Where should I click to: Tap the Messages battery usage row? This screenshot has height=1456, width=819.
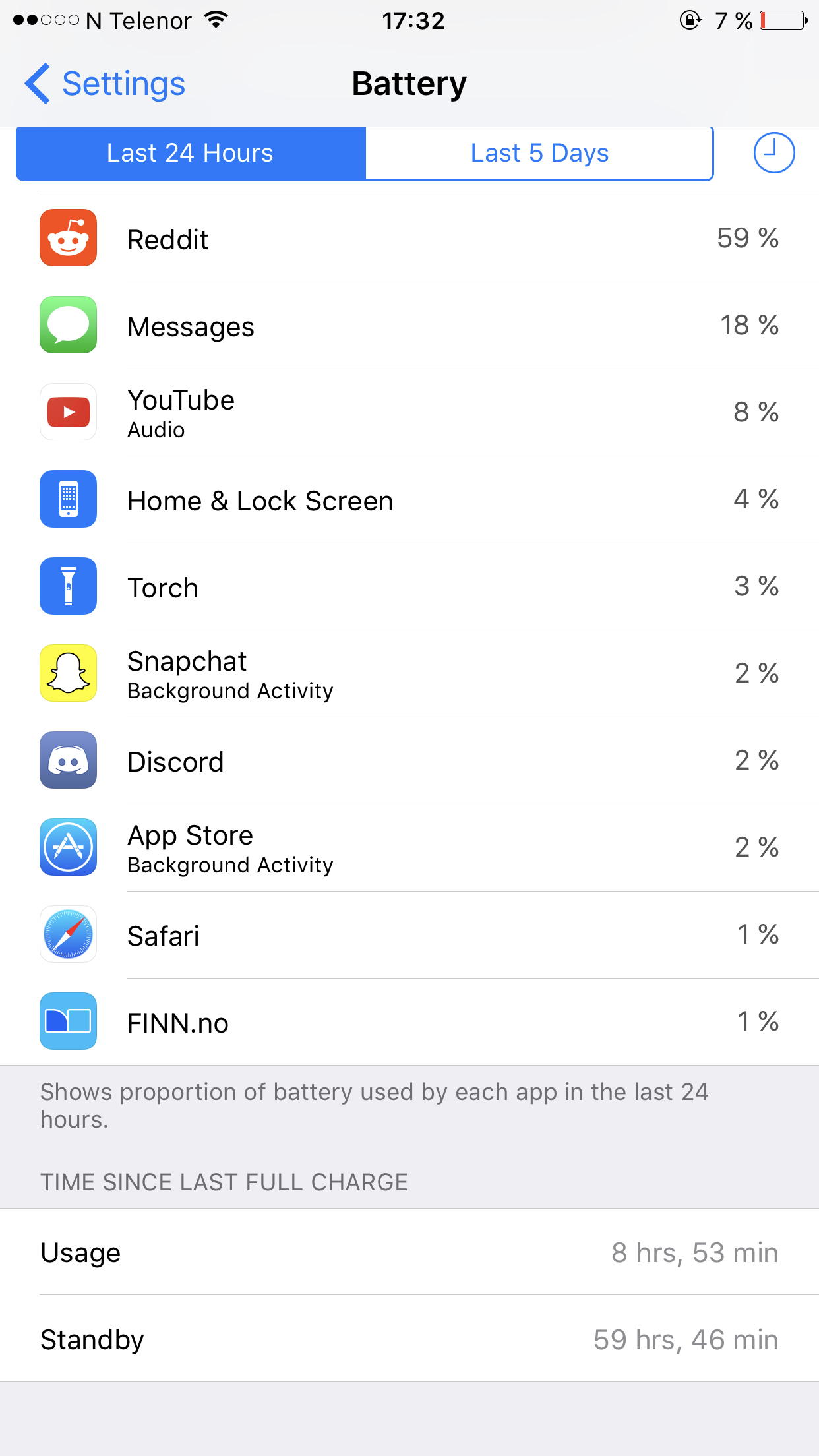(409, 326)
